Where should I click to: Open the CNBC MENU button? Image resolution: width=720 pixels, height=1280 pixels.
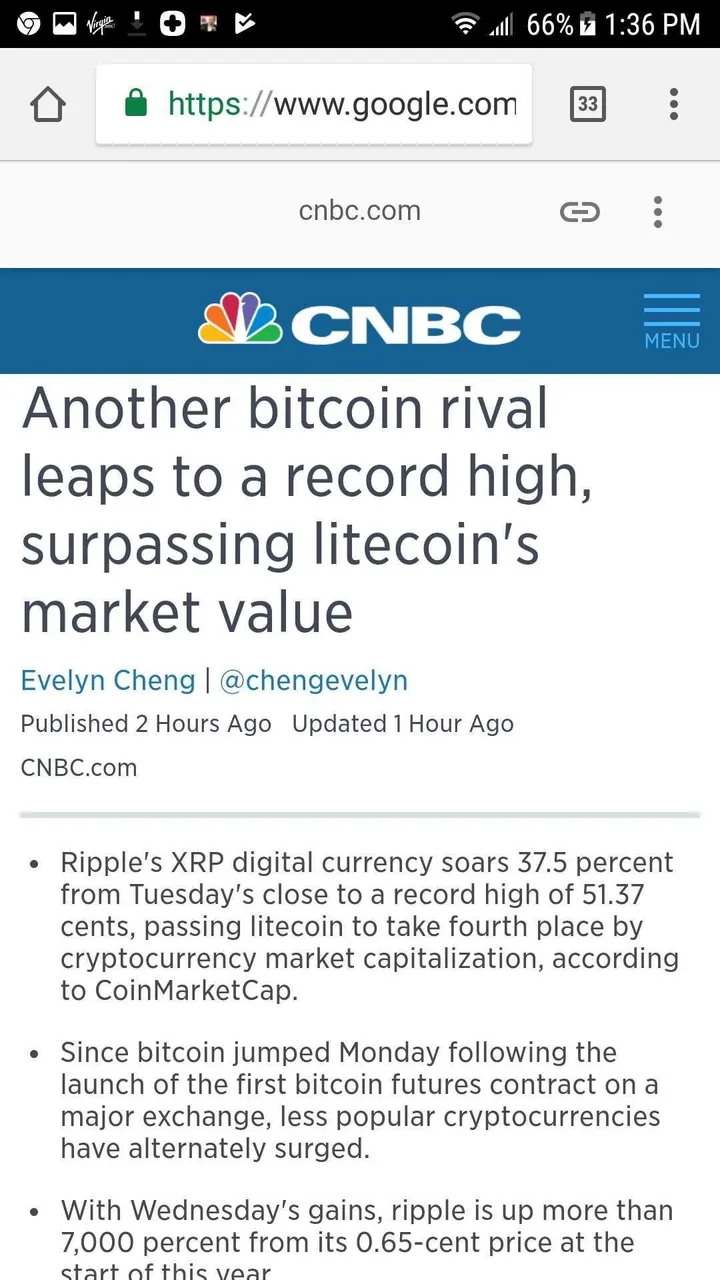coord(672,322)
